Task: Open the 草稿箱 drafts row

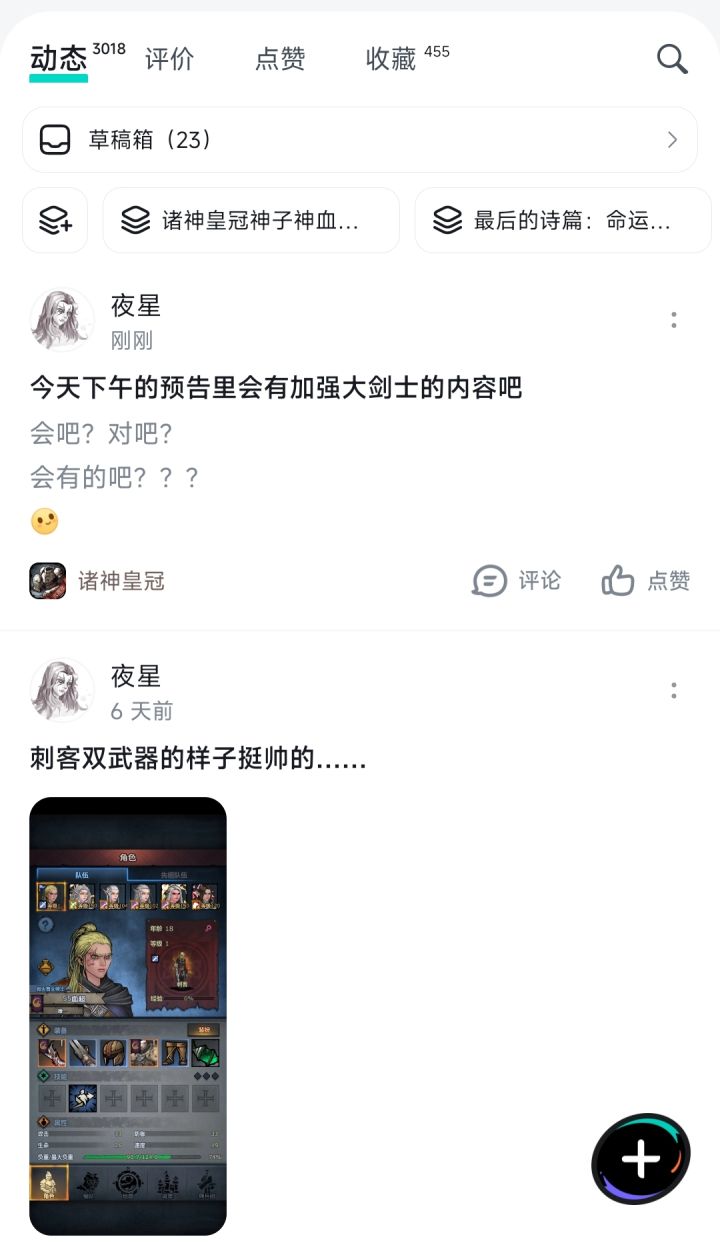Action: 360,140
